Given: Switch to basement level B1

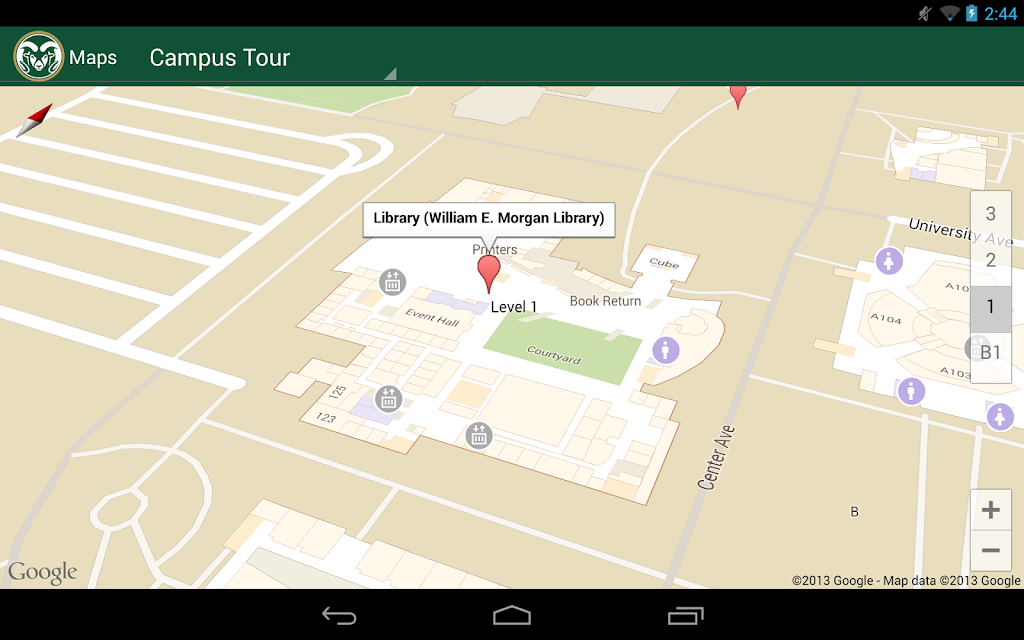Looking at the screenshot, I should click(x=990, y=352).
